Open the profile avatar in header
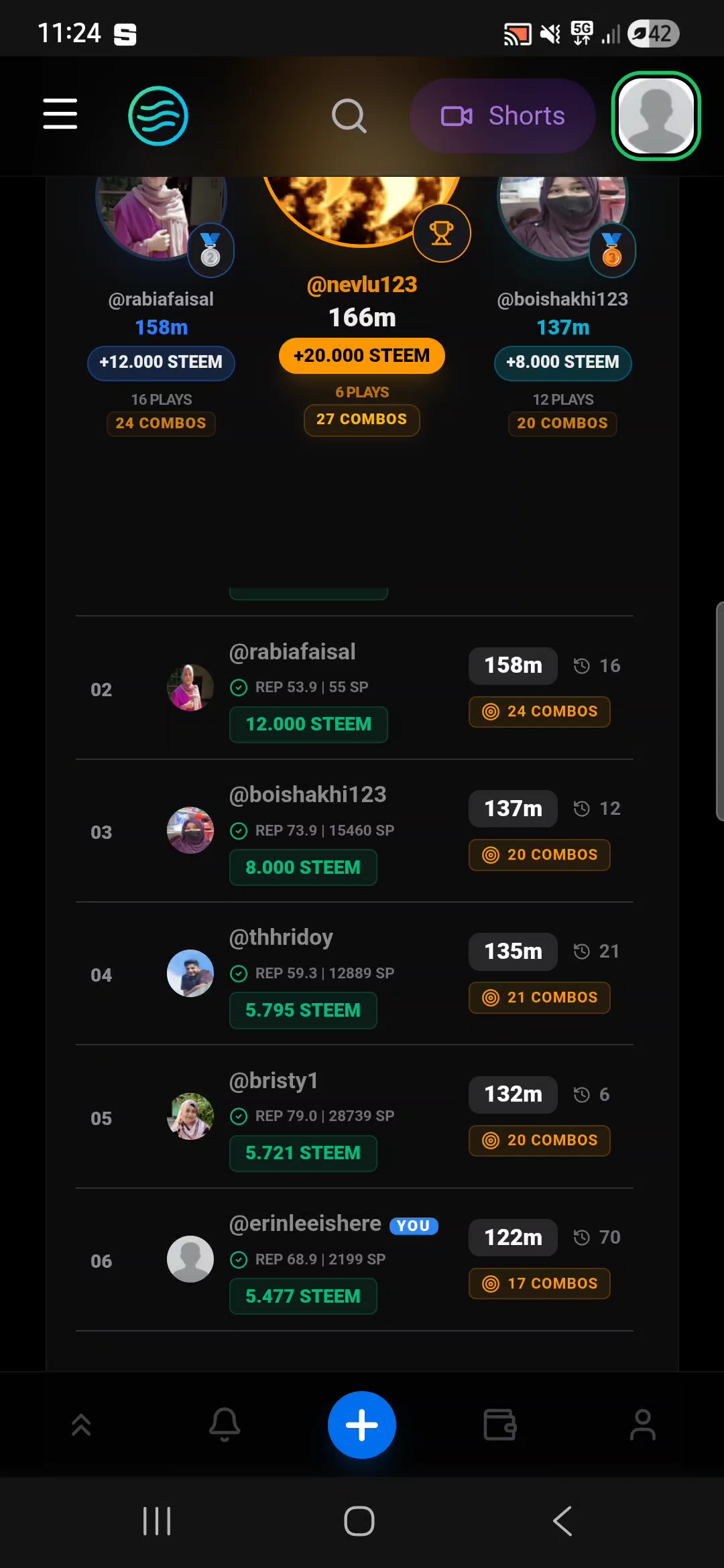Viewport: 724px width, 1568px height. tap(656, 116)
